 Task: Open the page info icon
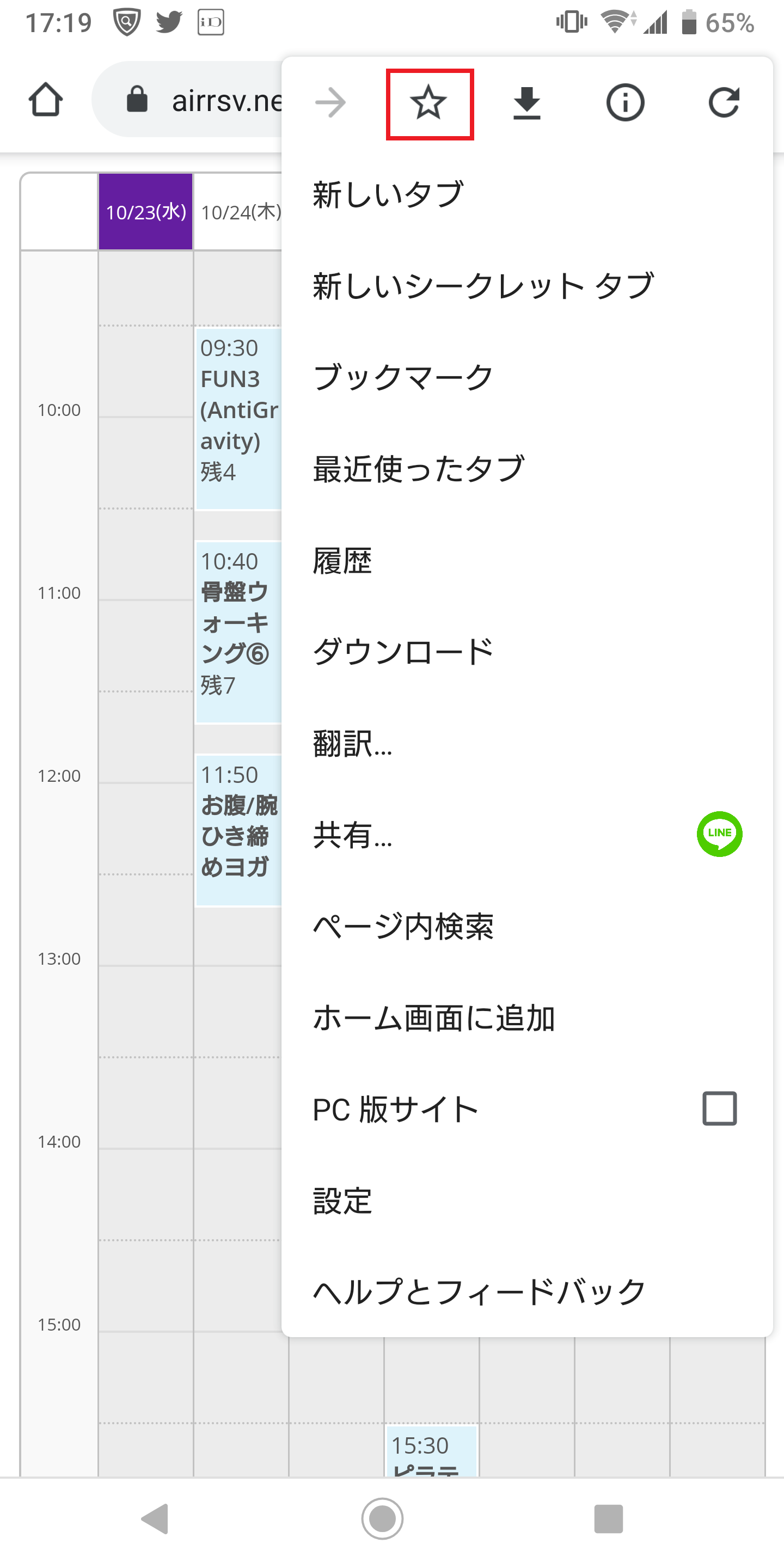[x=625, y=103]
